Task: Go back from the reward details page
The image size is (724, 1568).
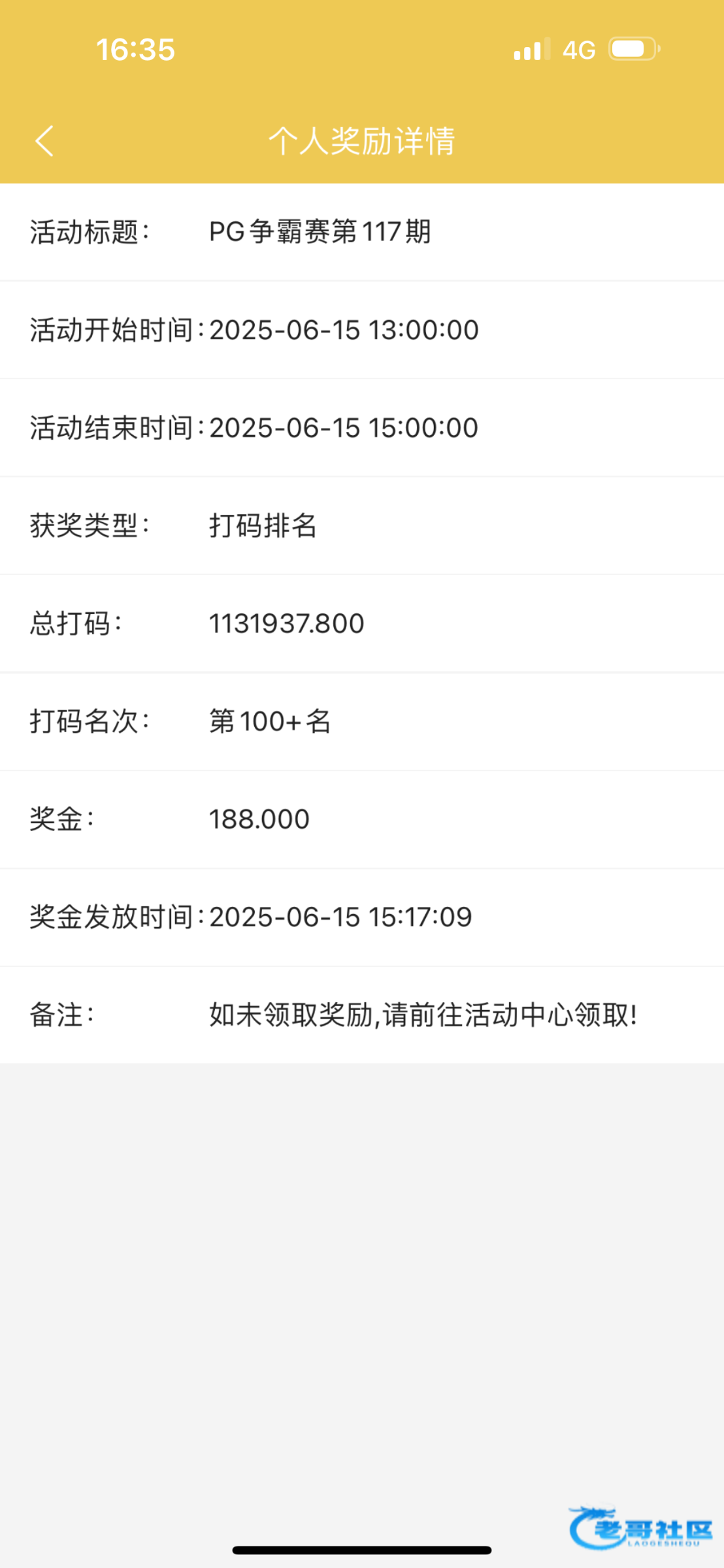Action: (x=44, y=140)
